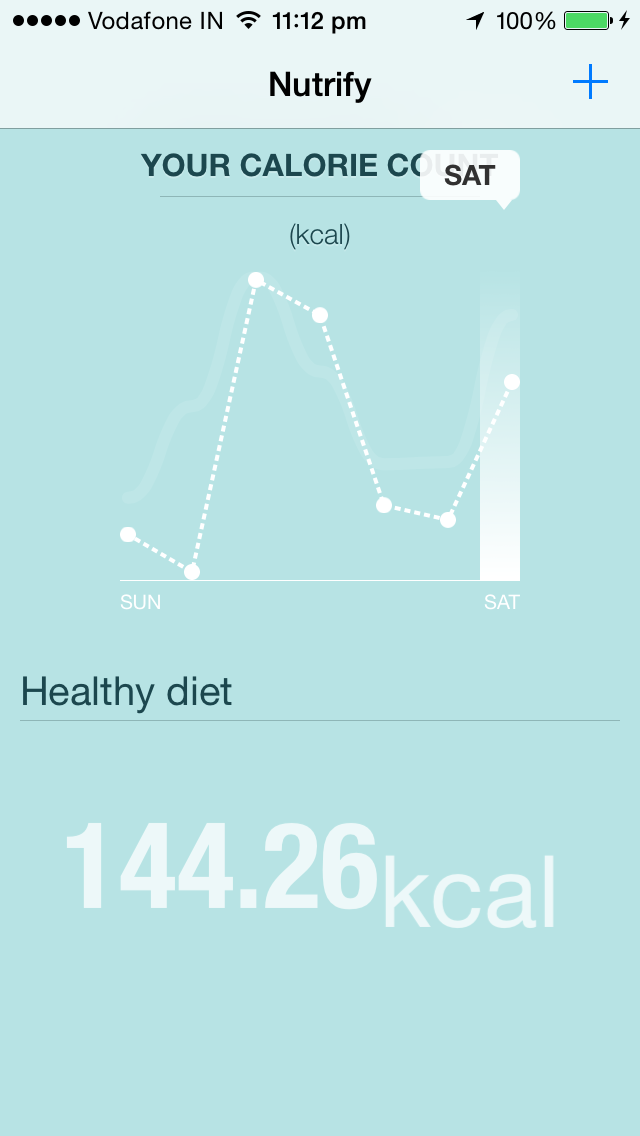Select the highest peak data point on chart
Image resolution: width=640 pixels, height=1136 pixels.
(256, 280)
